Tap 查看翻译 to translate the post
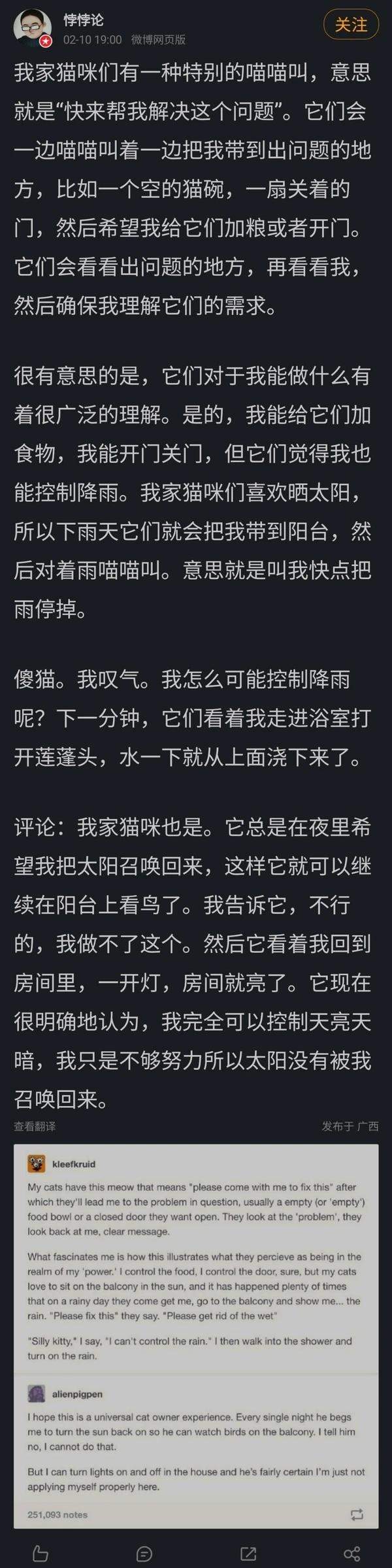 [x=35, y=1126]
